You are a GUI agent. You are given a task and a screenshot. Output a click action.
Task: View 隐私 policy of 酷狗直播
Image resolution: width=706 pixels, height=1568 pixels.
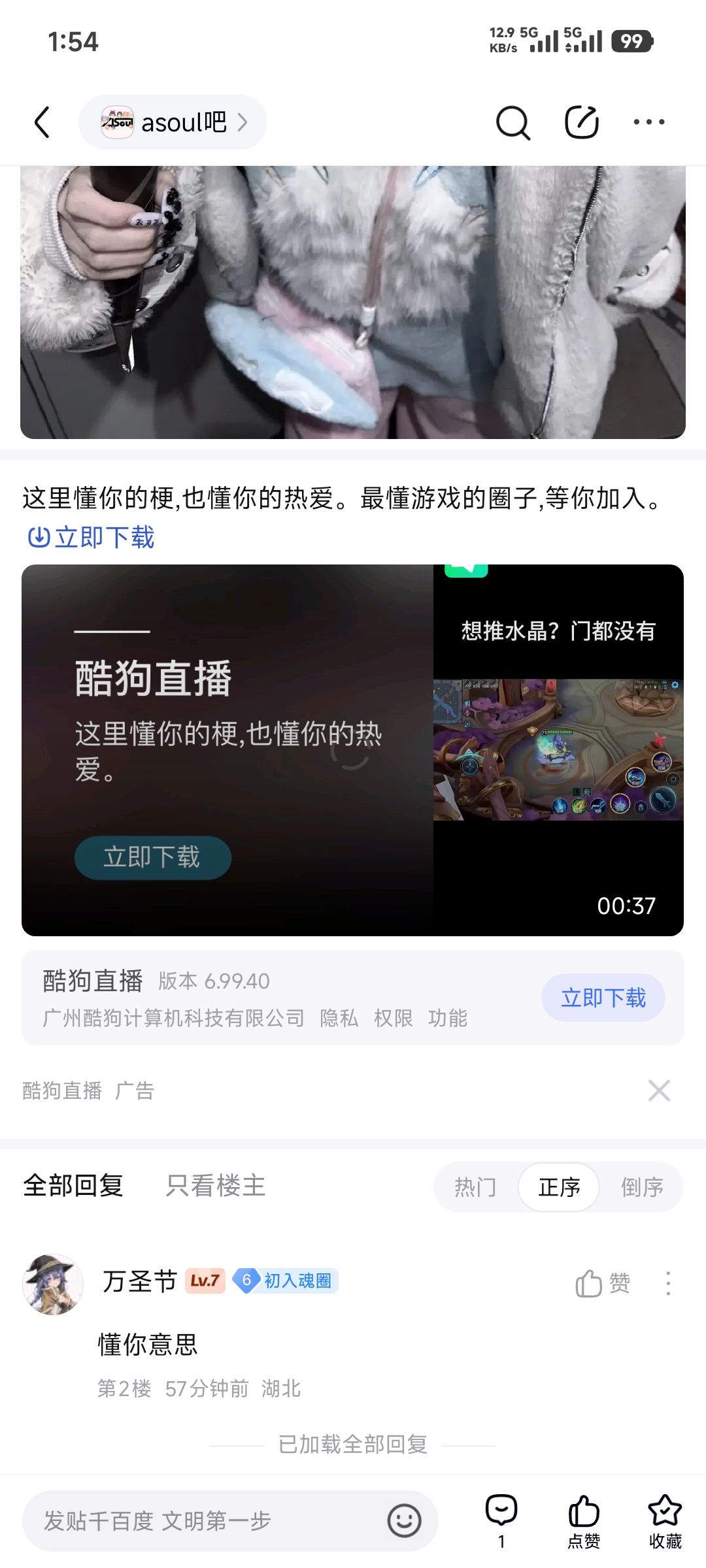click(x=339, y=1018)
